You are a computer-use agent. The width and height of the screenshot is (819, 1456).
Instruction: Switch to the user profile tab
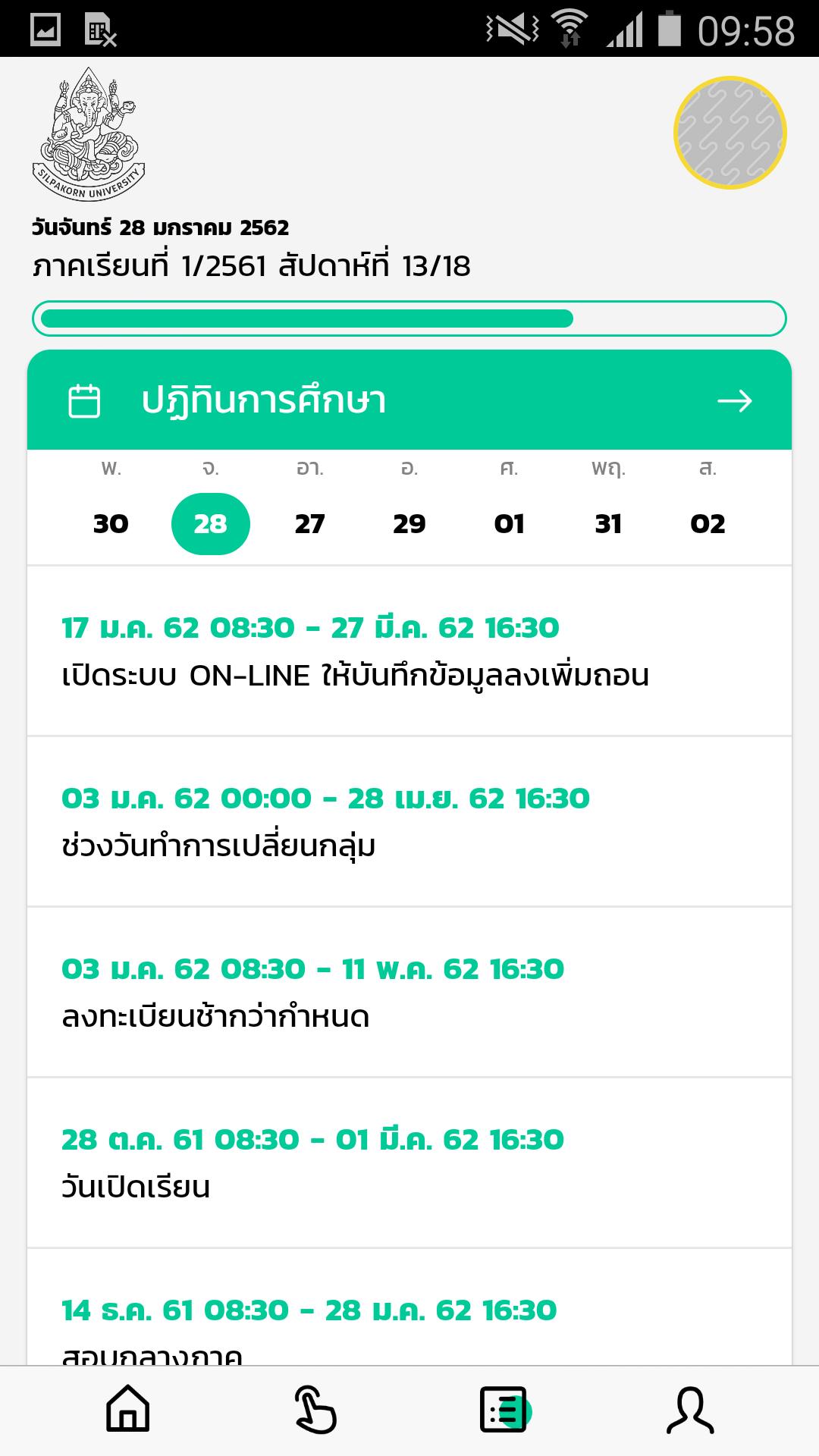tap(690, 1410)
